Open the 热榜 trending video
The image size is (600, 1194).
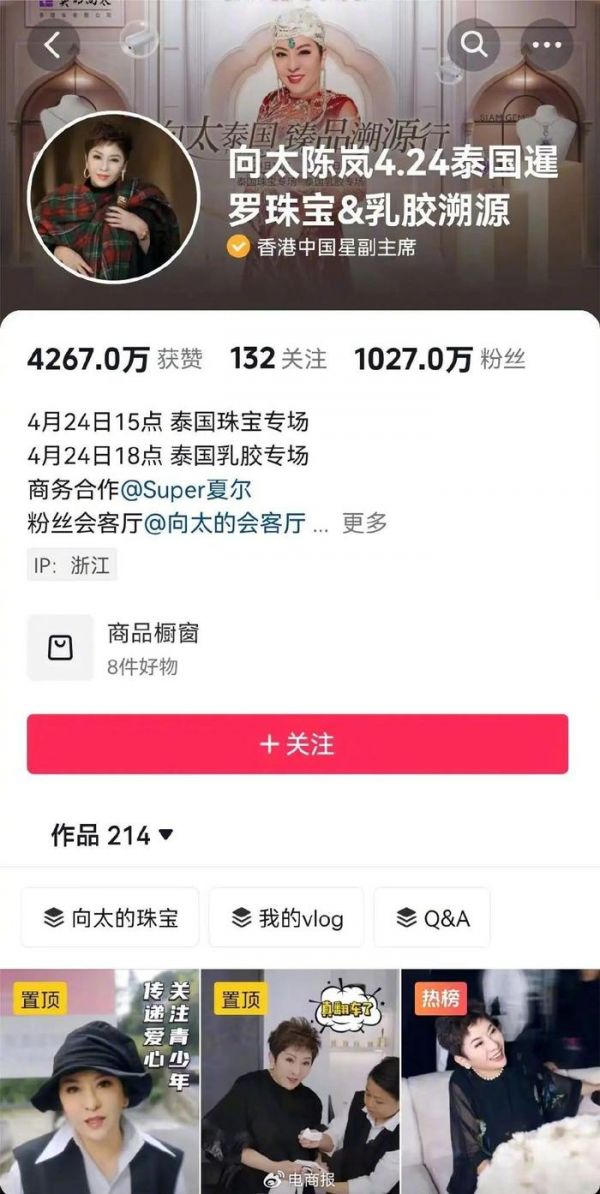(x=500, y=1080)
